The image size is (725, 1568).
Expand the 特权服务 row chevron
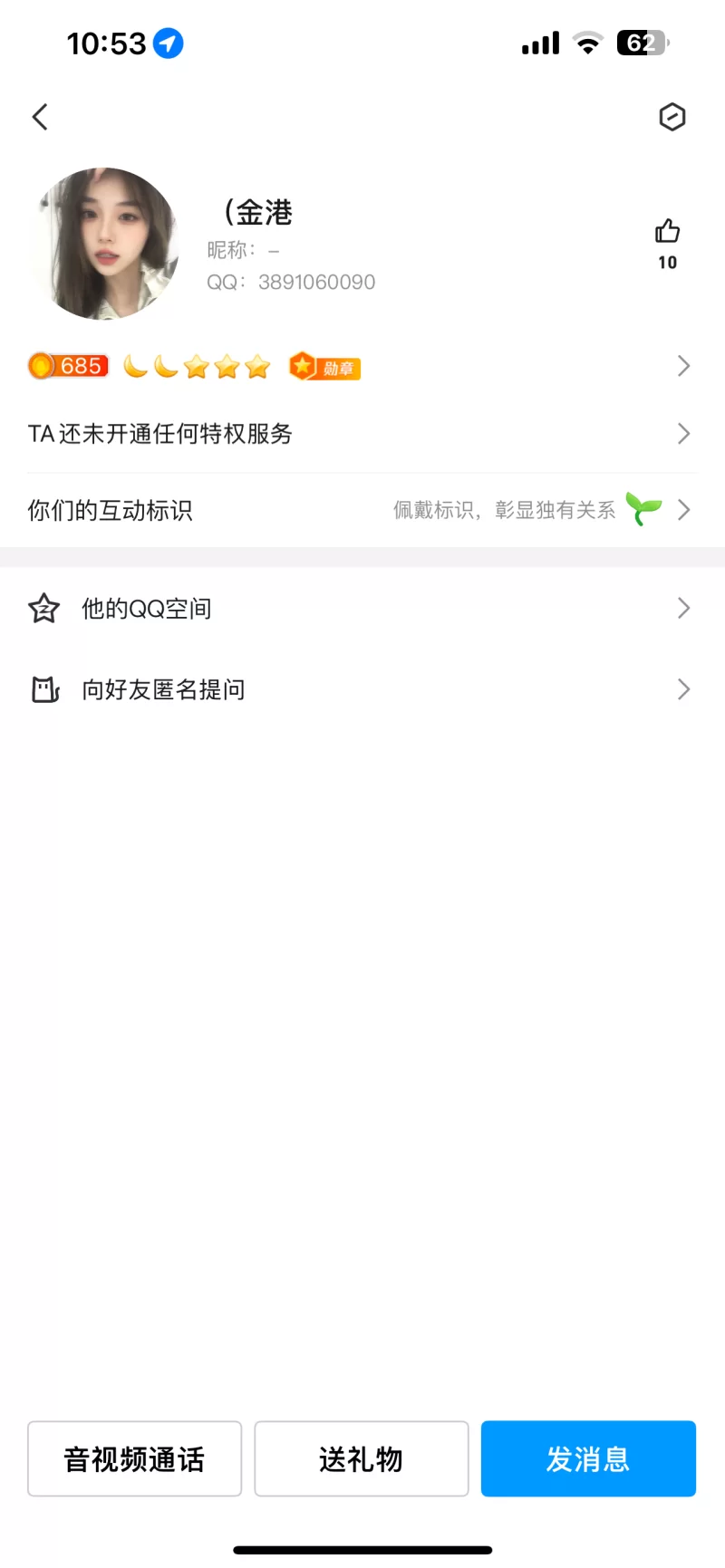point(684,434)
